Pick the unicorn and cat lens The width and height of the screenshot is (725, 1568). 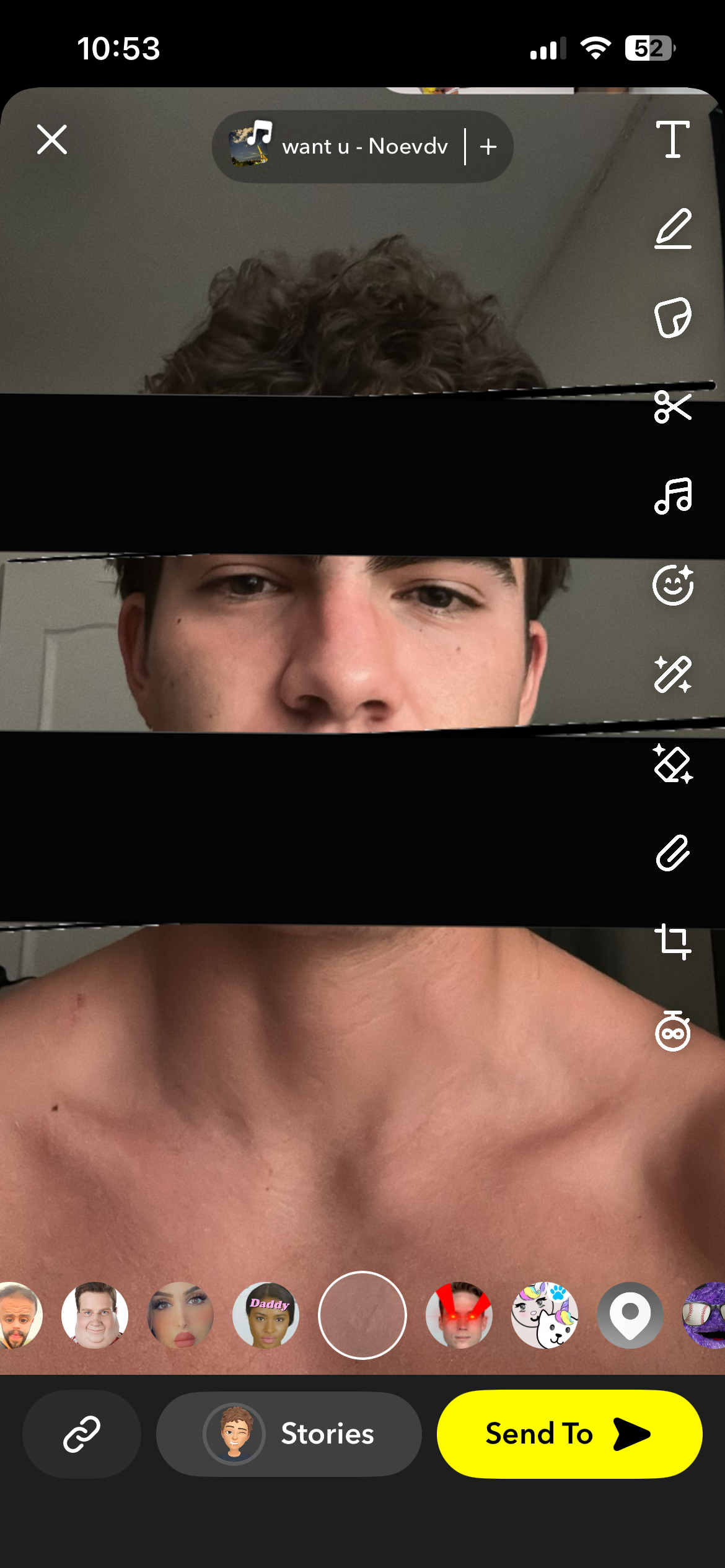click(x=545, y=1315)
